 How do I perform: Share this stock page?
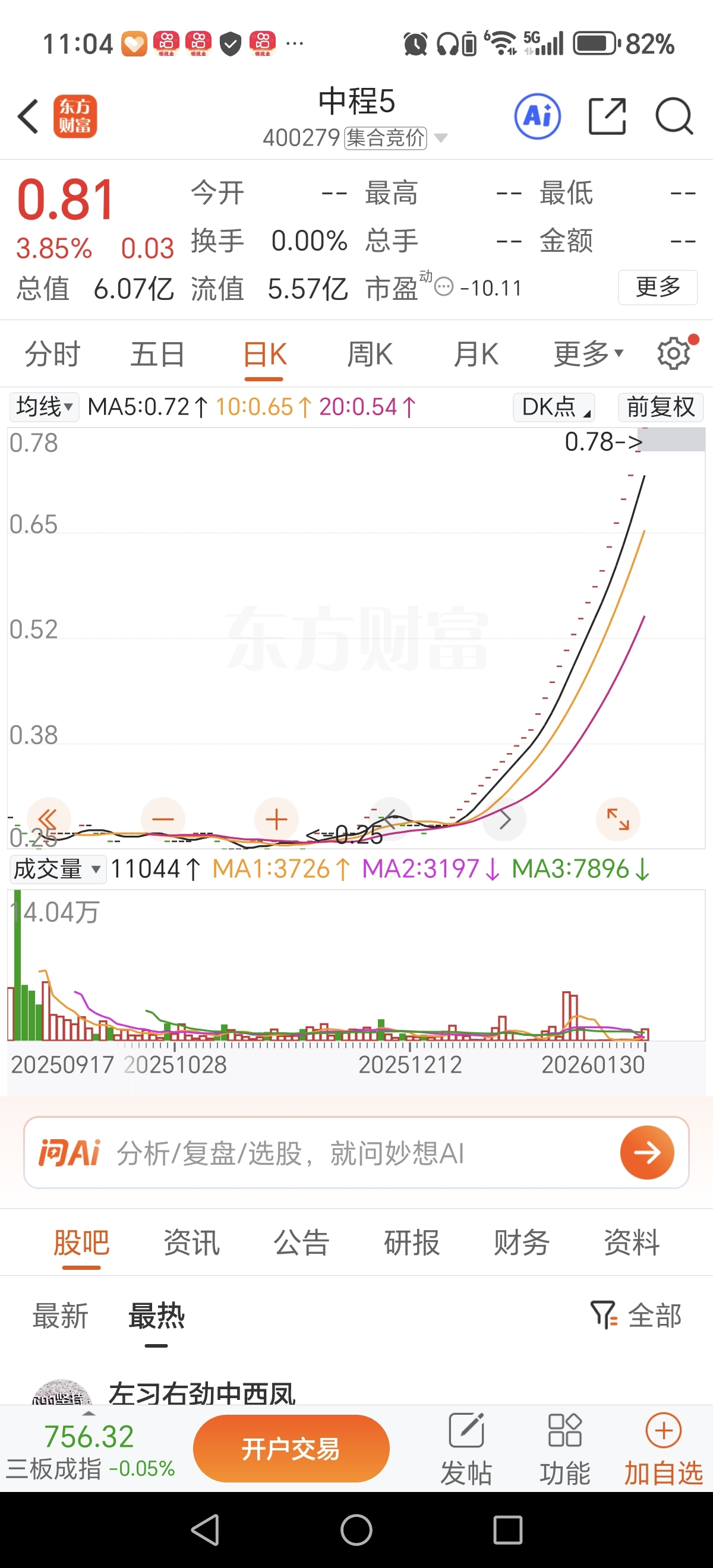tap(607, 116)
